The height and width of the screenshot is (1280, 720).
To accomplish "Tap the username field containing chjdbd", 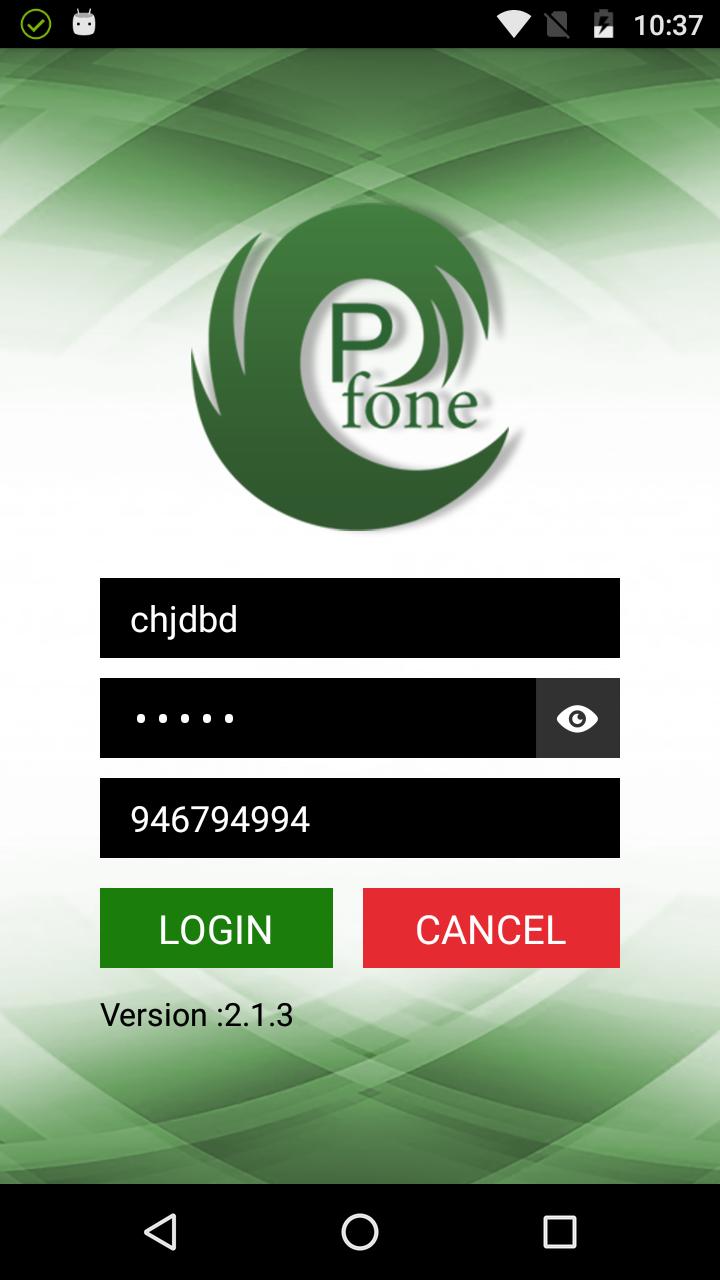I will [360, 618].
